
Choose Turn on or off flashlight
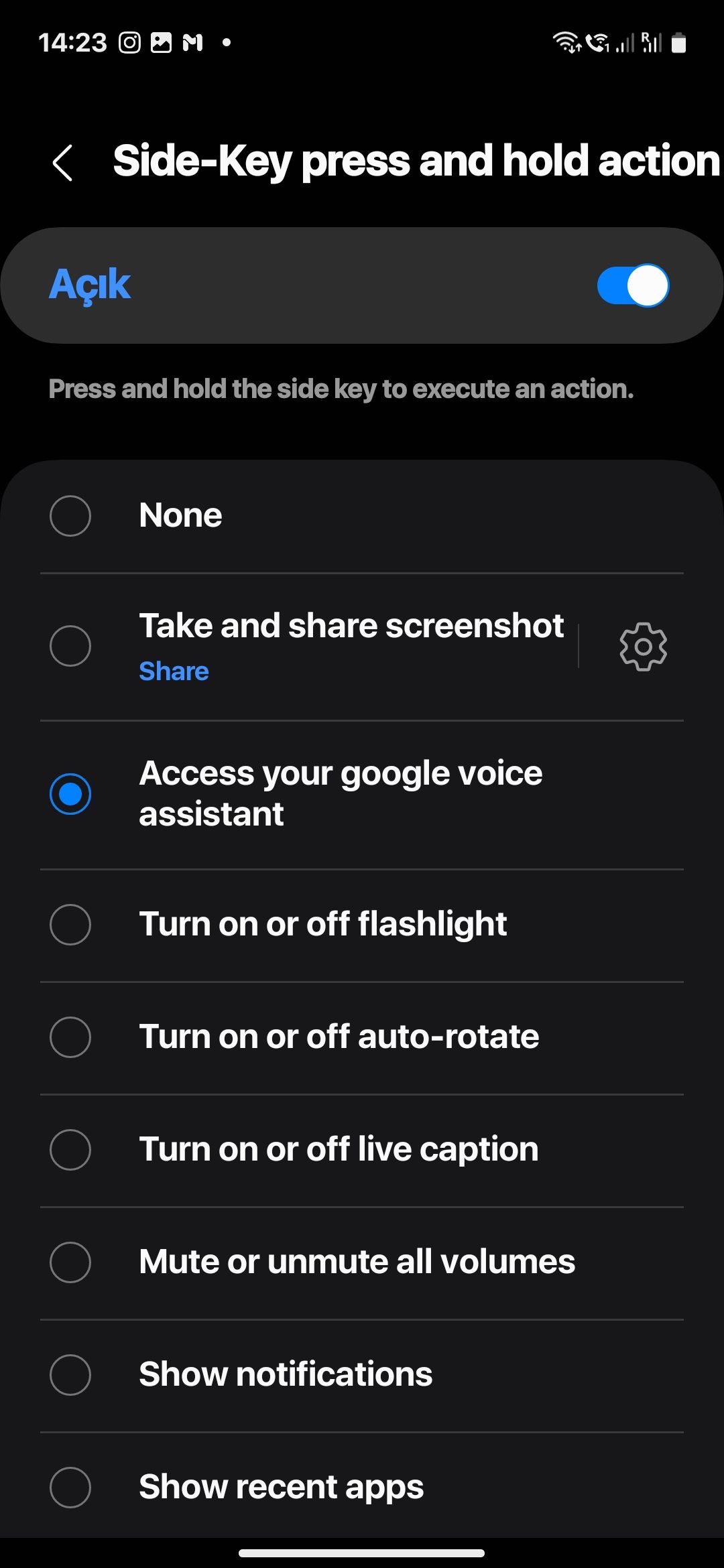click(70, 925)
